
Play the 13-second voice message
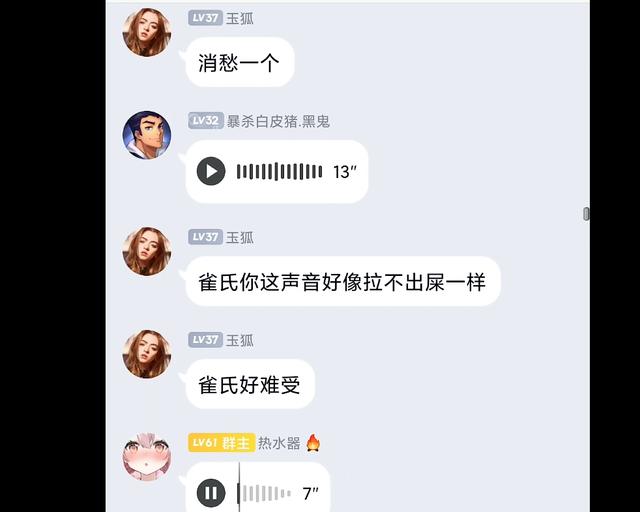tap(211, 171)
